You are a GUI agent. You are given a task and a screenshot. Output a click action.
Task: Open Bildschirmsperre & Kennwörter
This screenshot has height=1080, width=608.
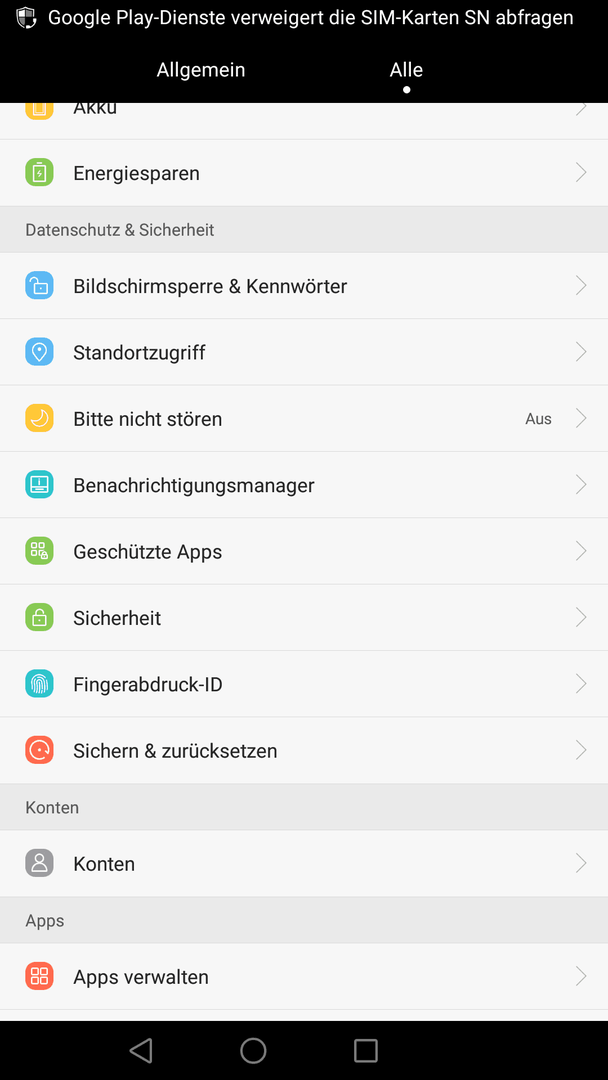[304, 286]
